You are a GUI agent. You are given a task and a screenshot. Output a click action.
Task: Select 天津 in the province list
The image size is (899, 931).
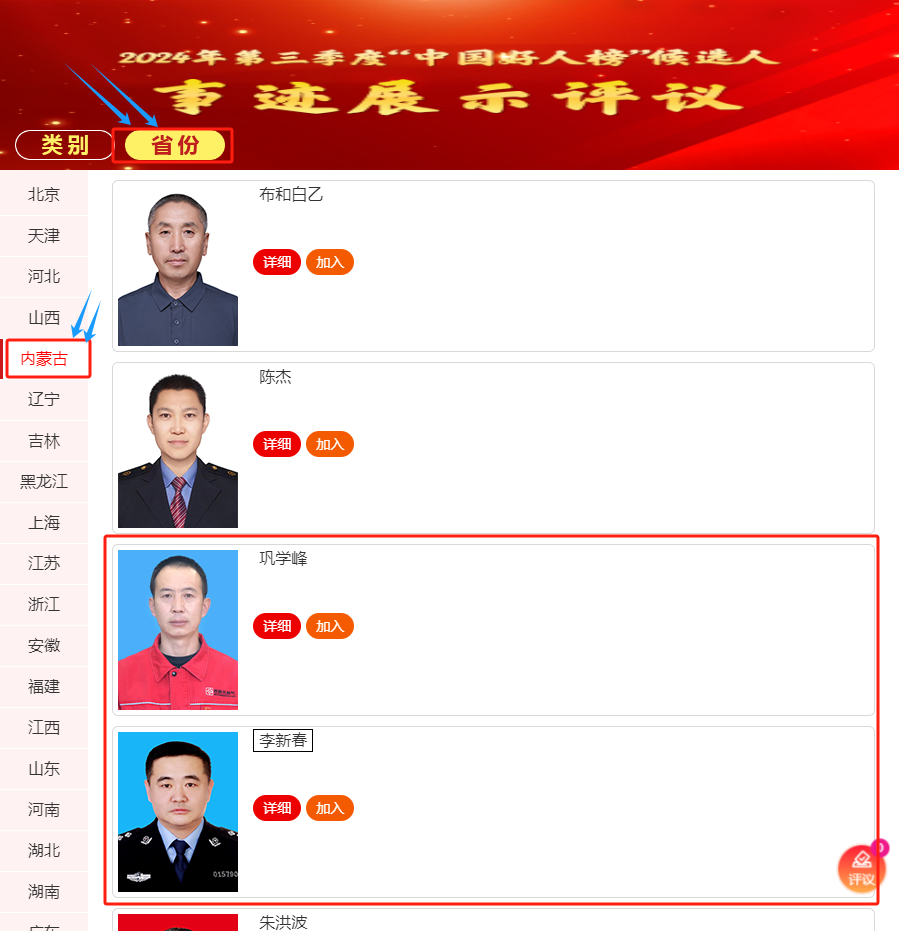pos(44,236)
